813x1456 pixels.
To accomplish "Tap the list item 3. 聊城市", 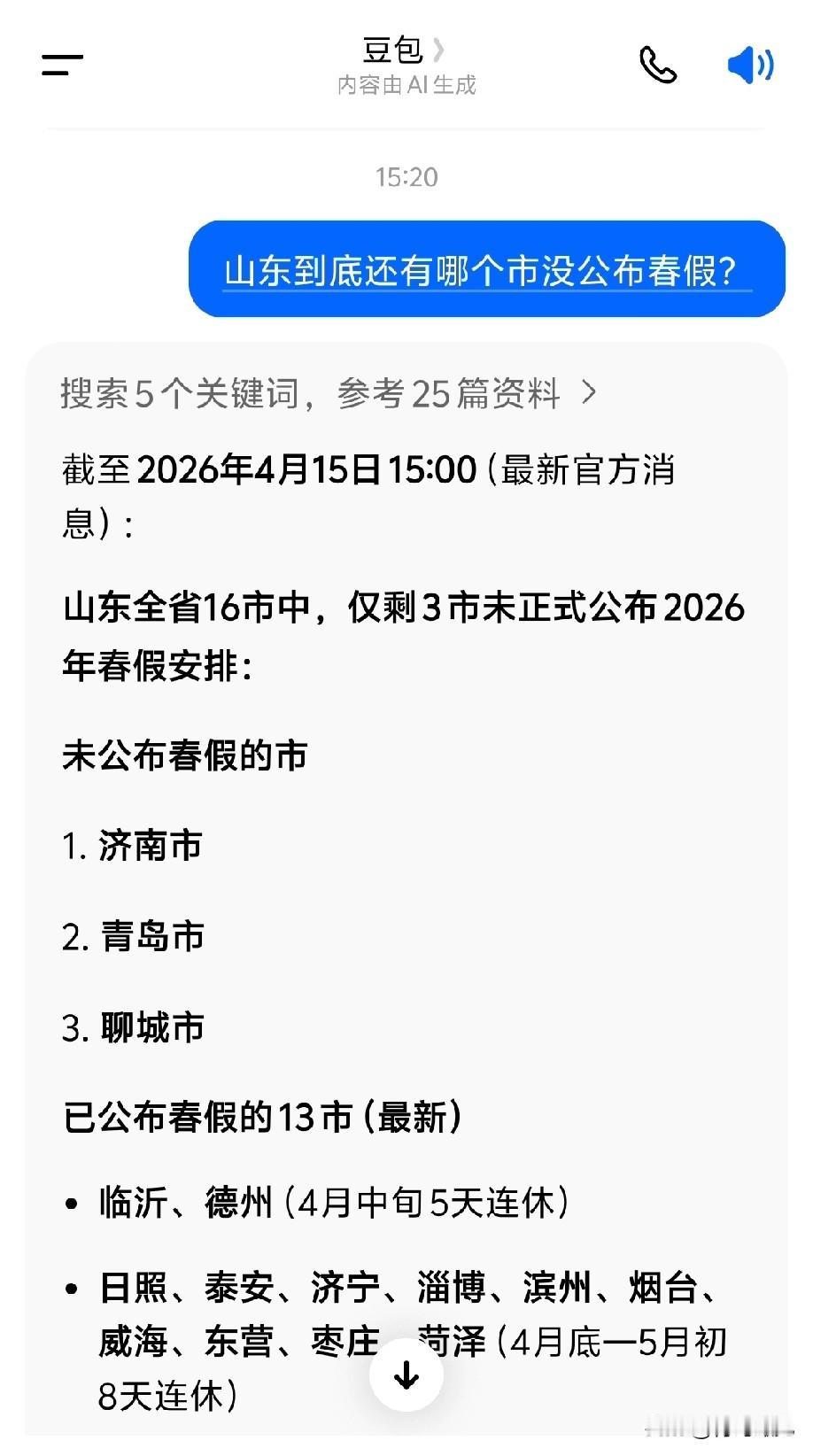I will [135, 1027].
